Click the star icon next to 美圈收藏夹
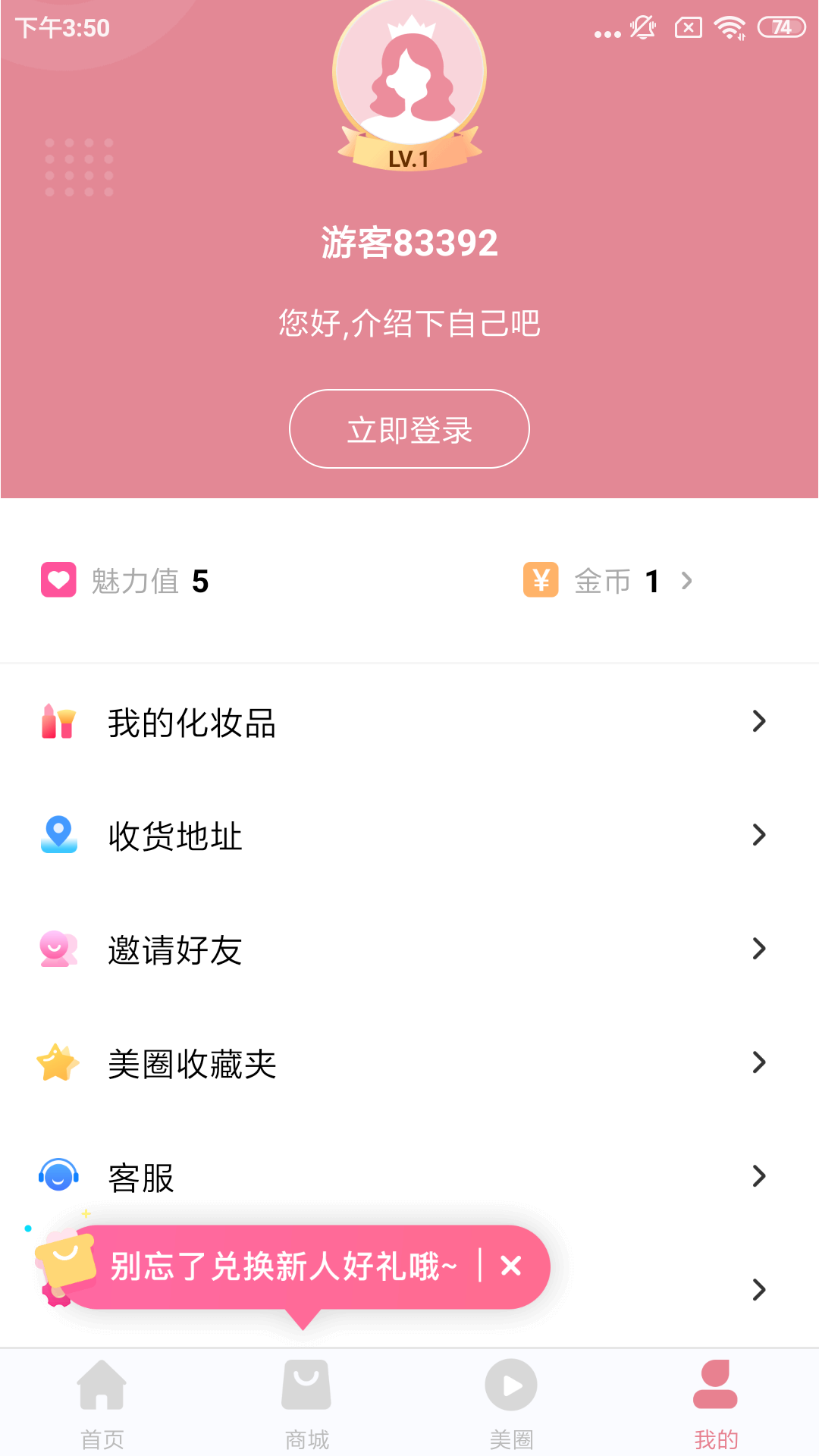The width and height of the screenshot is (819, 1456). [x=58, y=1062]
